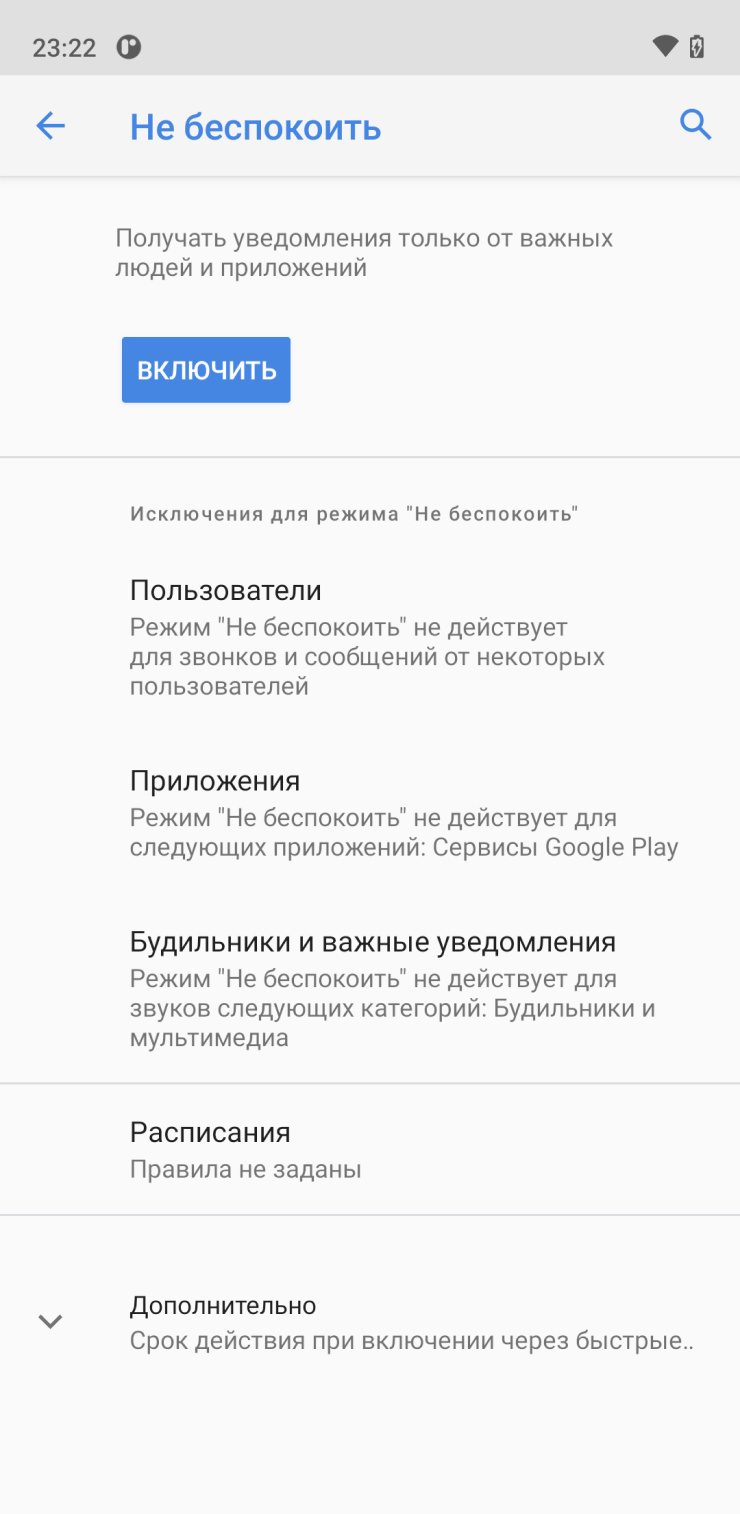Viewport: 740px width, 1514px height.
Task: Open the Приложения exceptions
Action: [368, 814]
